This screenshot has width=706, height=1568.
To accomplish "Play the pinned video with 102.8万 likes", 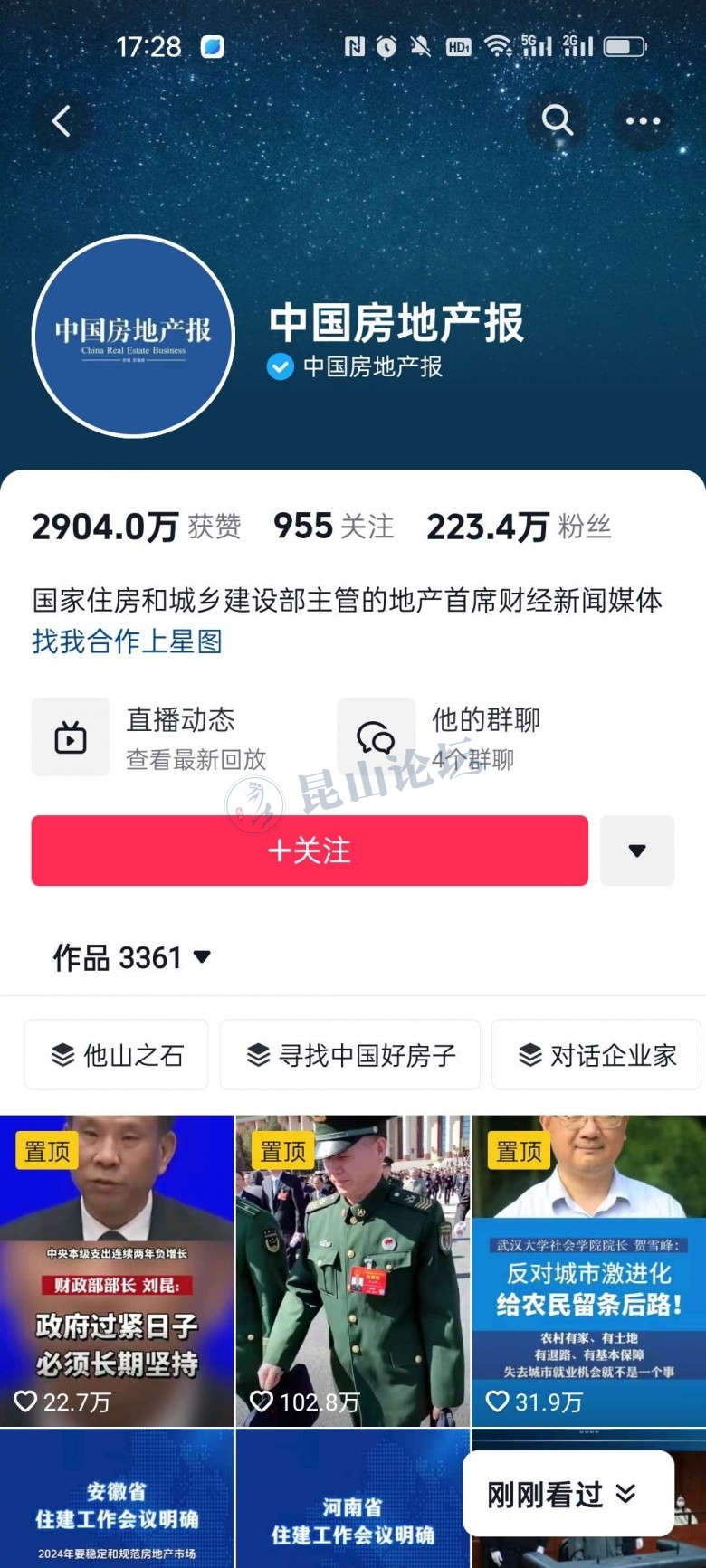I will tap(353, 1271).
